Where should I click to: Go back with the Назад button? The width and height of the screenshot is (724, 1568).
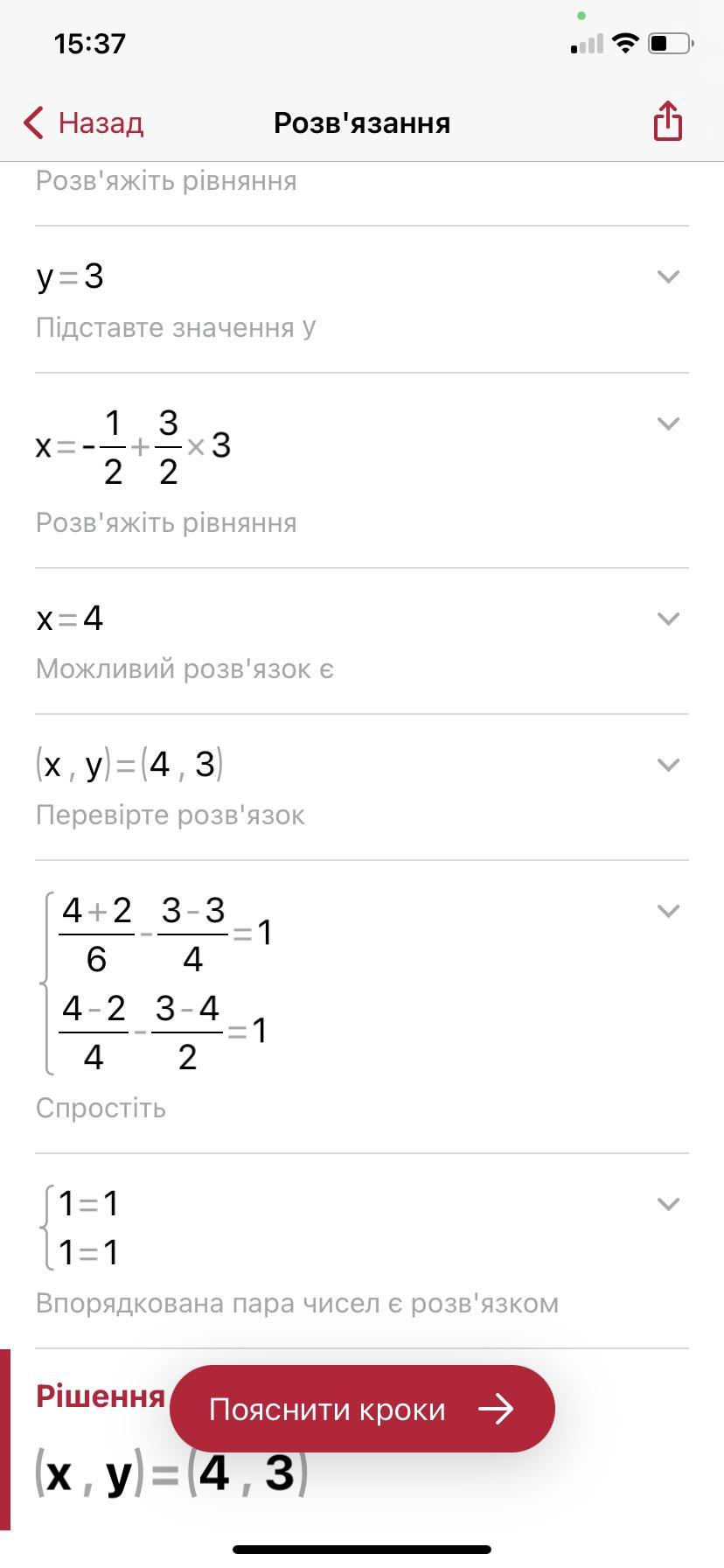click(x=84, y=122)
